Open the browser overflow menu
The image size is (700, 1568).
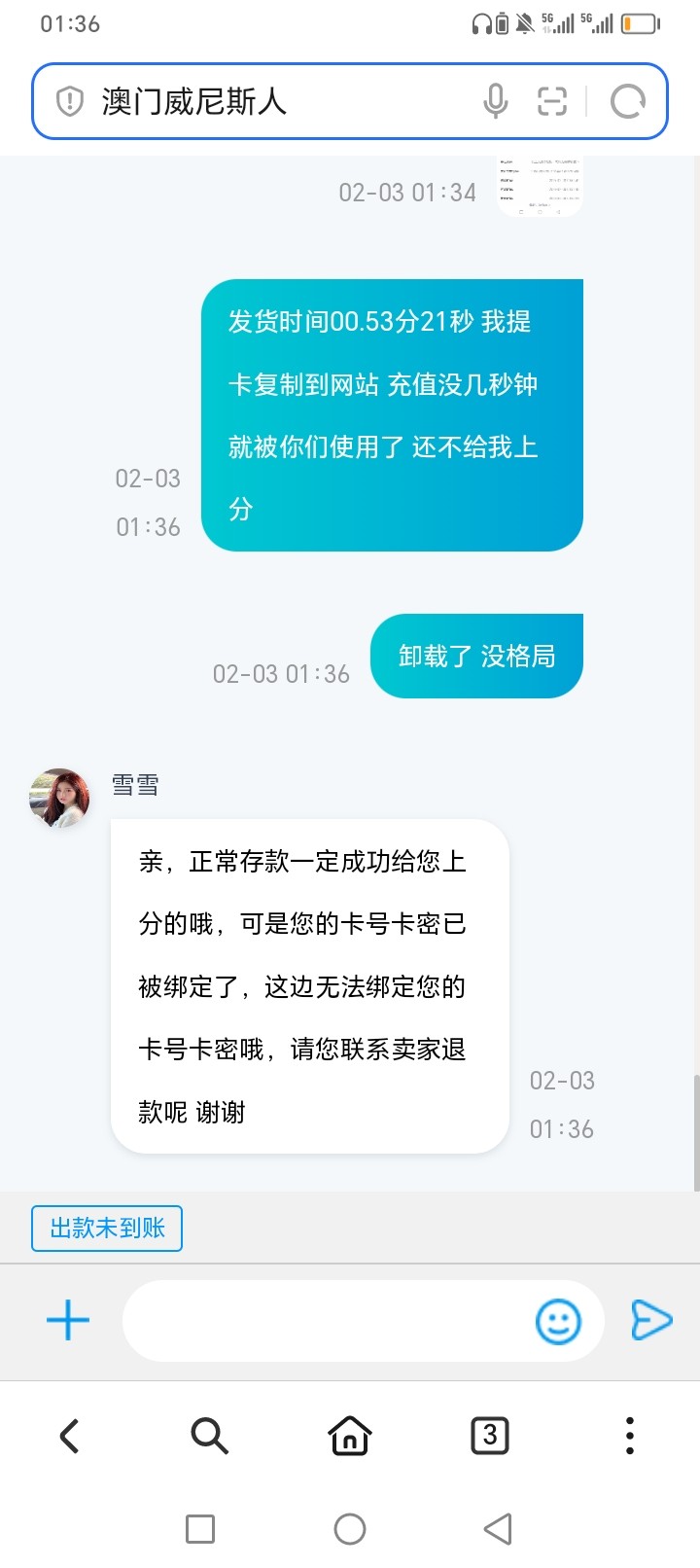(x=630, y=1436)
